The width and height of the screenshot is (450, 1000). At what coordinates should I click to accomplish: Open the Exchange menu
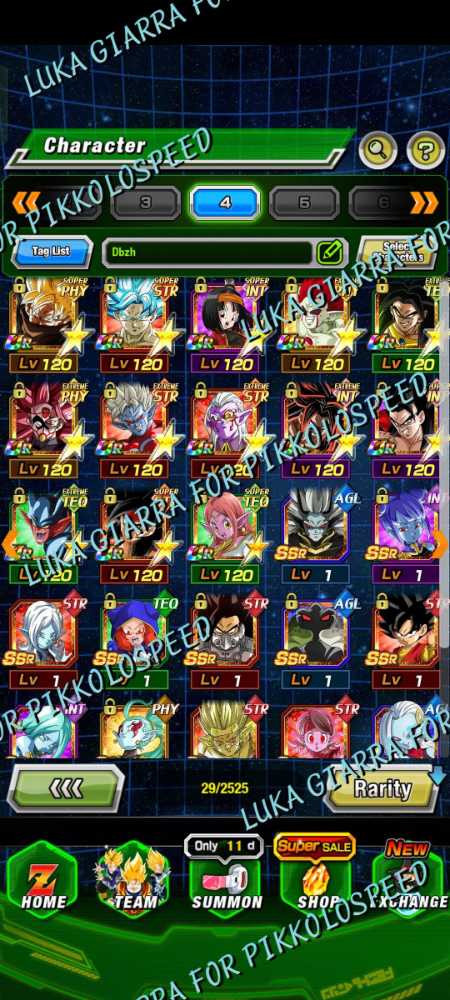[409, 880]
